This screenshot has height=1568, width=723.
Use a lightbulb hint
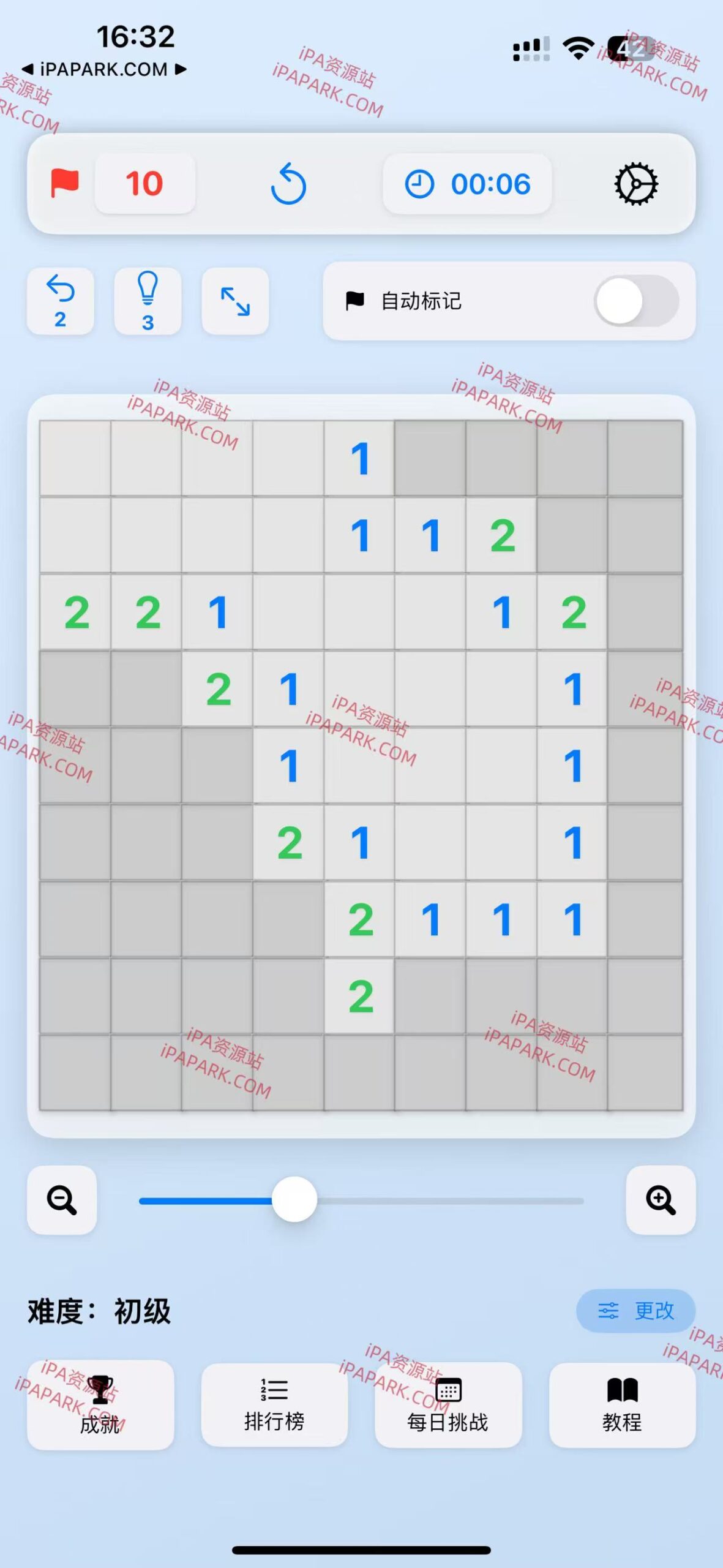click(x=148, y=301)
